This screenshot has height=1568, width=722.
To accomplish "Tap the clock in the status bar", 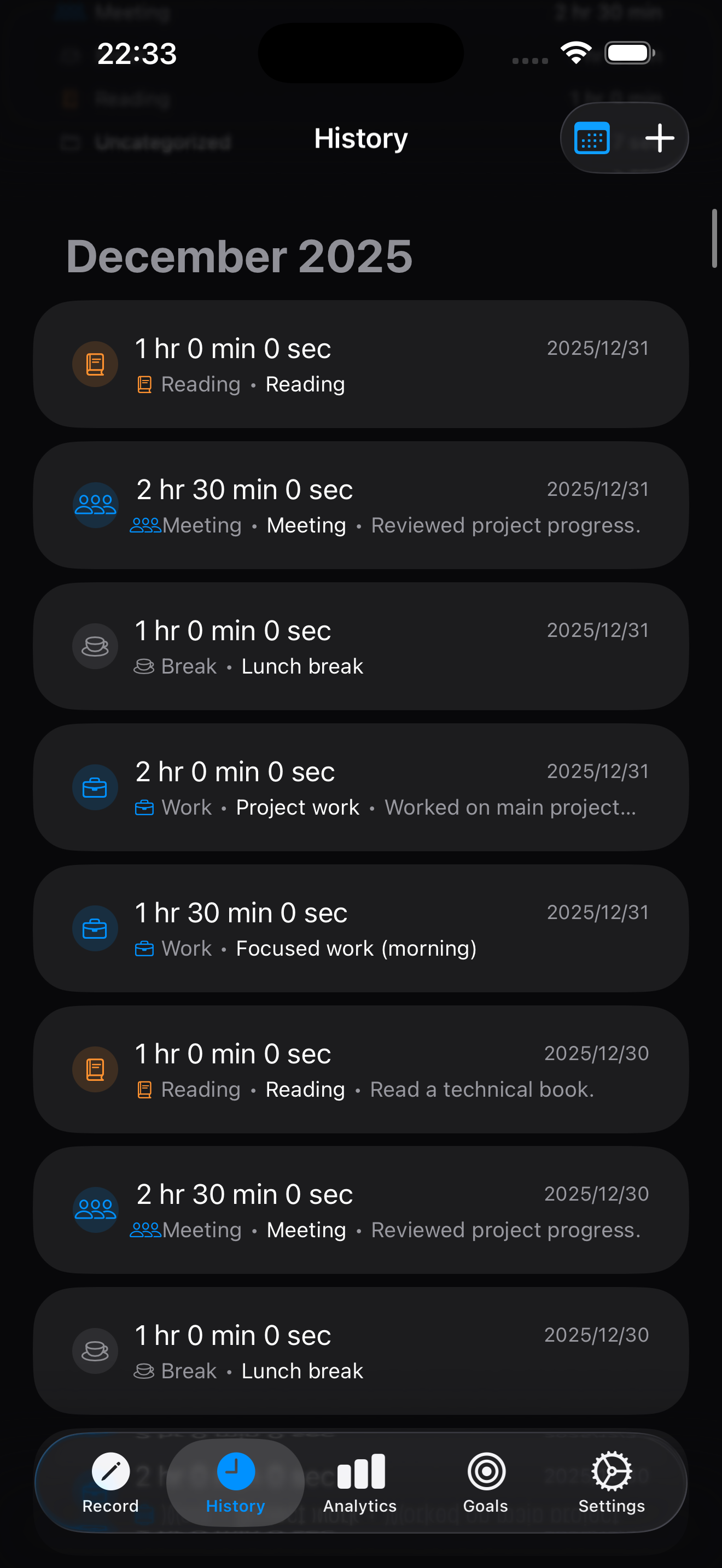I will pyautogui.click(x=138, y=54).
